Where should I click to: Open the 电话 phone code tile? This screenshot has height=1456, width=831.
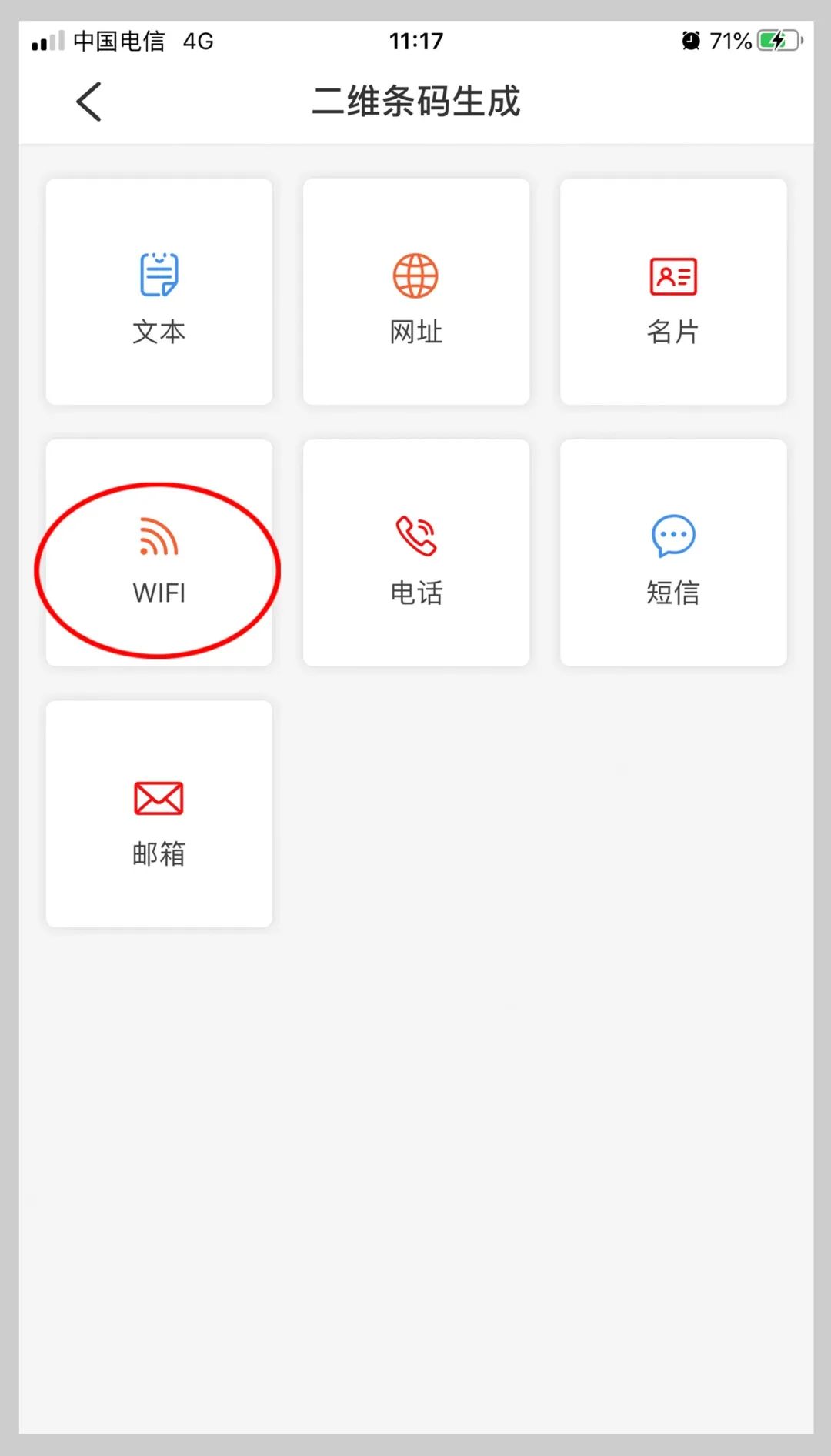coord(416,553)
